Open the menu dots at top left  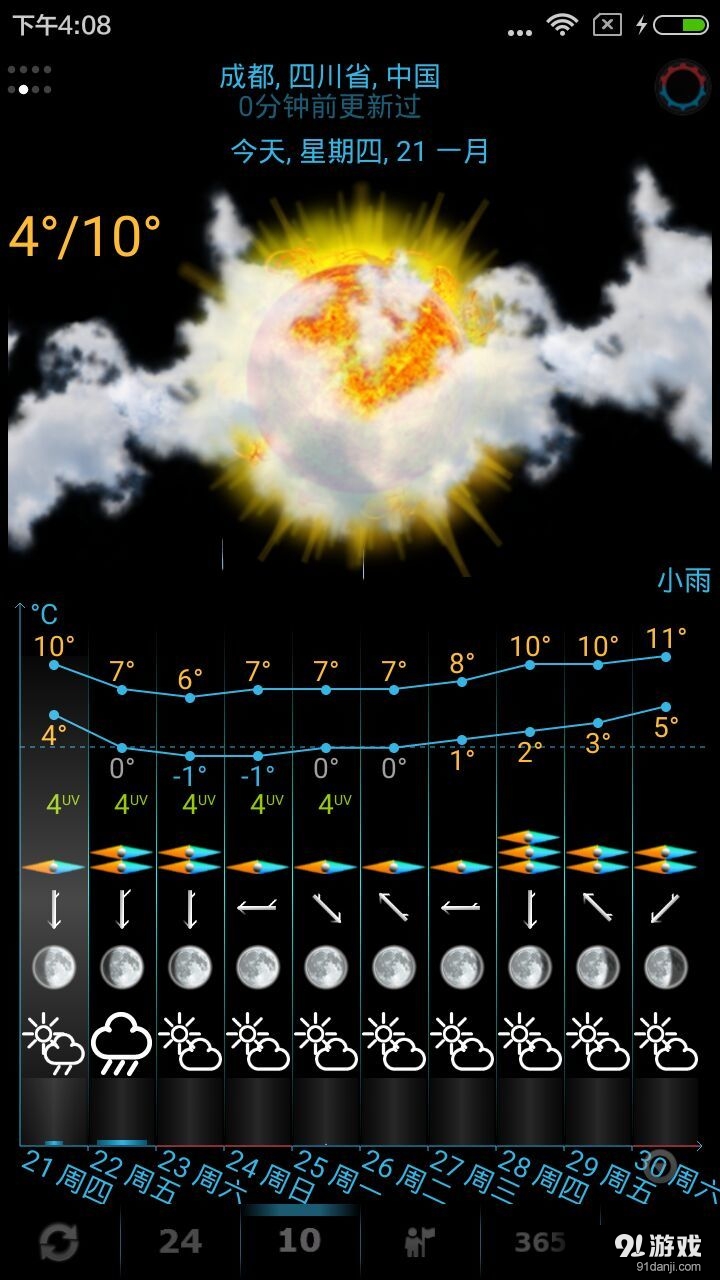(30, 70)
